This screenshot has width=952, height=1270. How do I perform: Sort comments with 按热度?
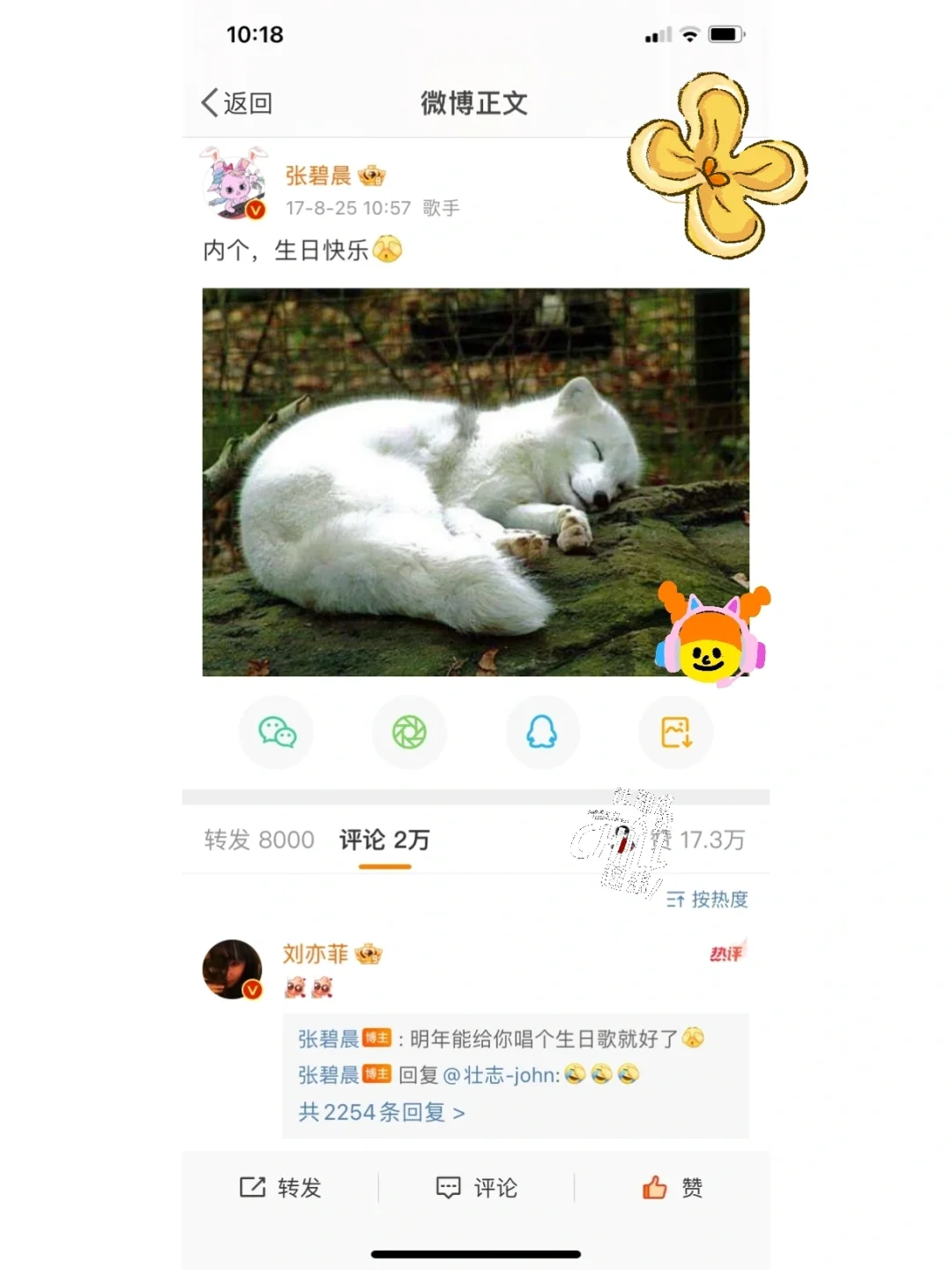click(707, 900)
